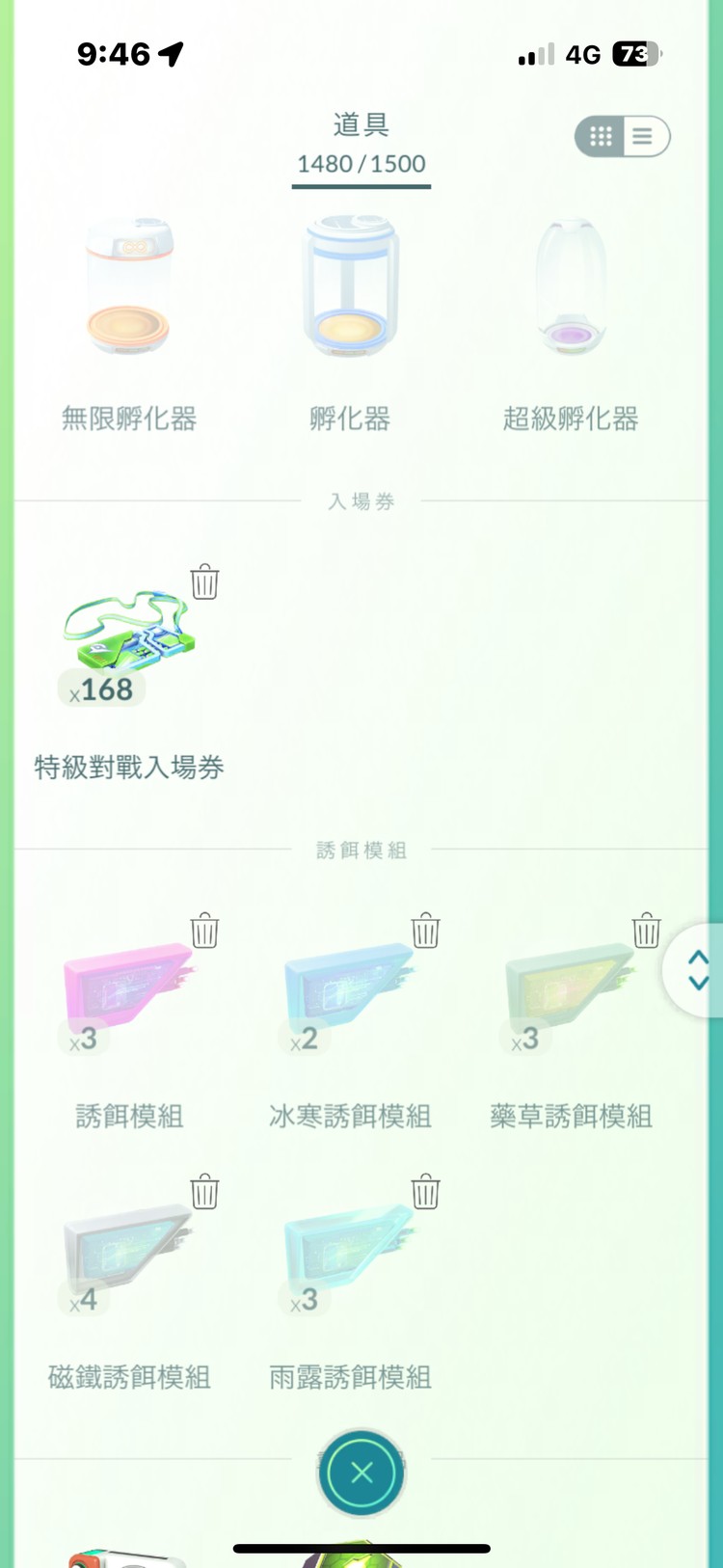Tap the 入場券 section divider
Viewport: 723px width, 1568px height.
[361, 500]
